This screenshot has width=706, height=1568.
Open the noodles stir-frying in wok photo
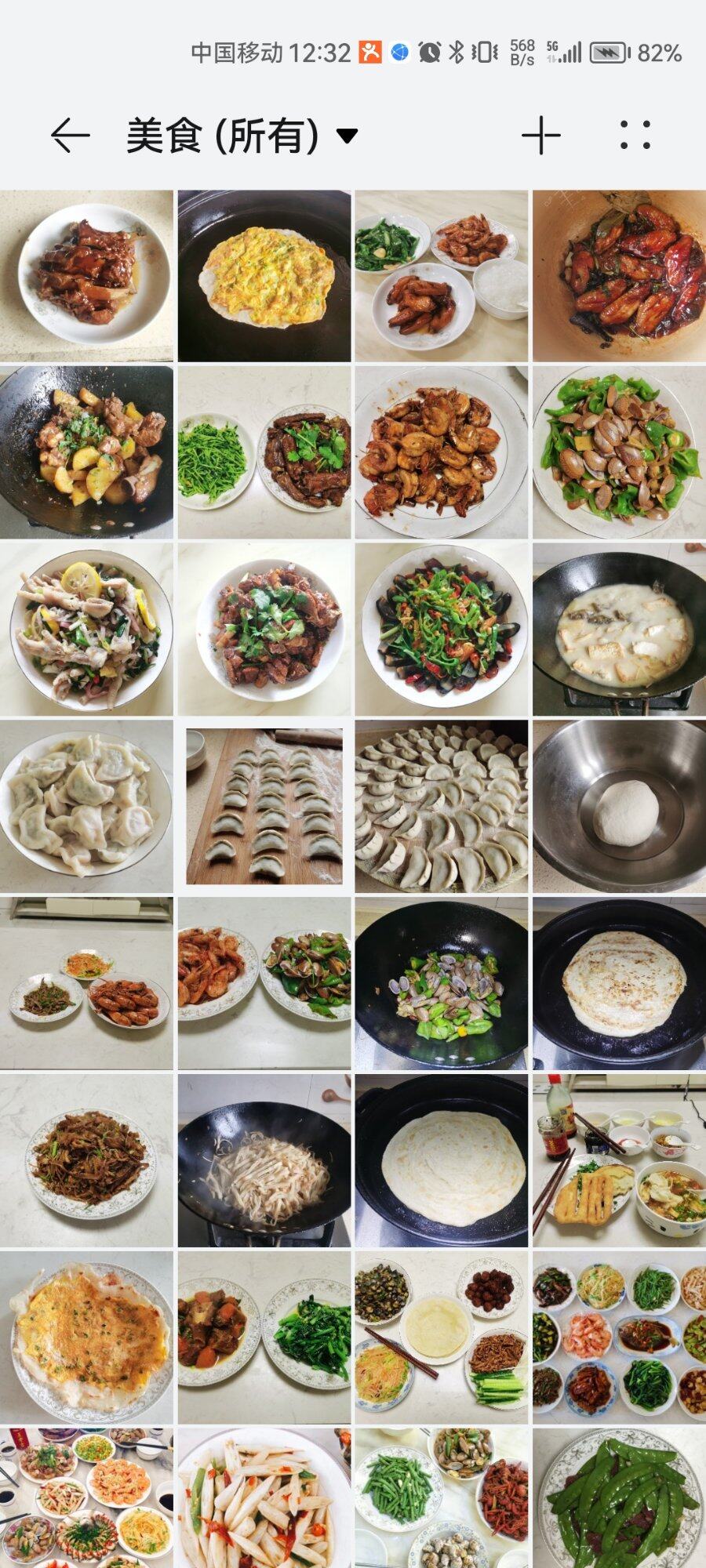click(x=264, y=1160)
